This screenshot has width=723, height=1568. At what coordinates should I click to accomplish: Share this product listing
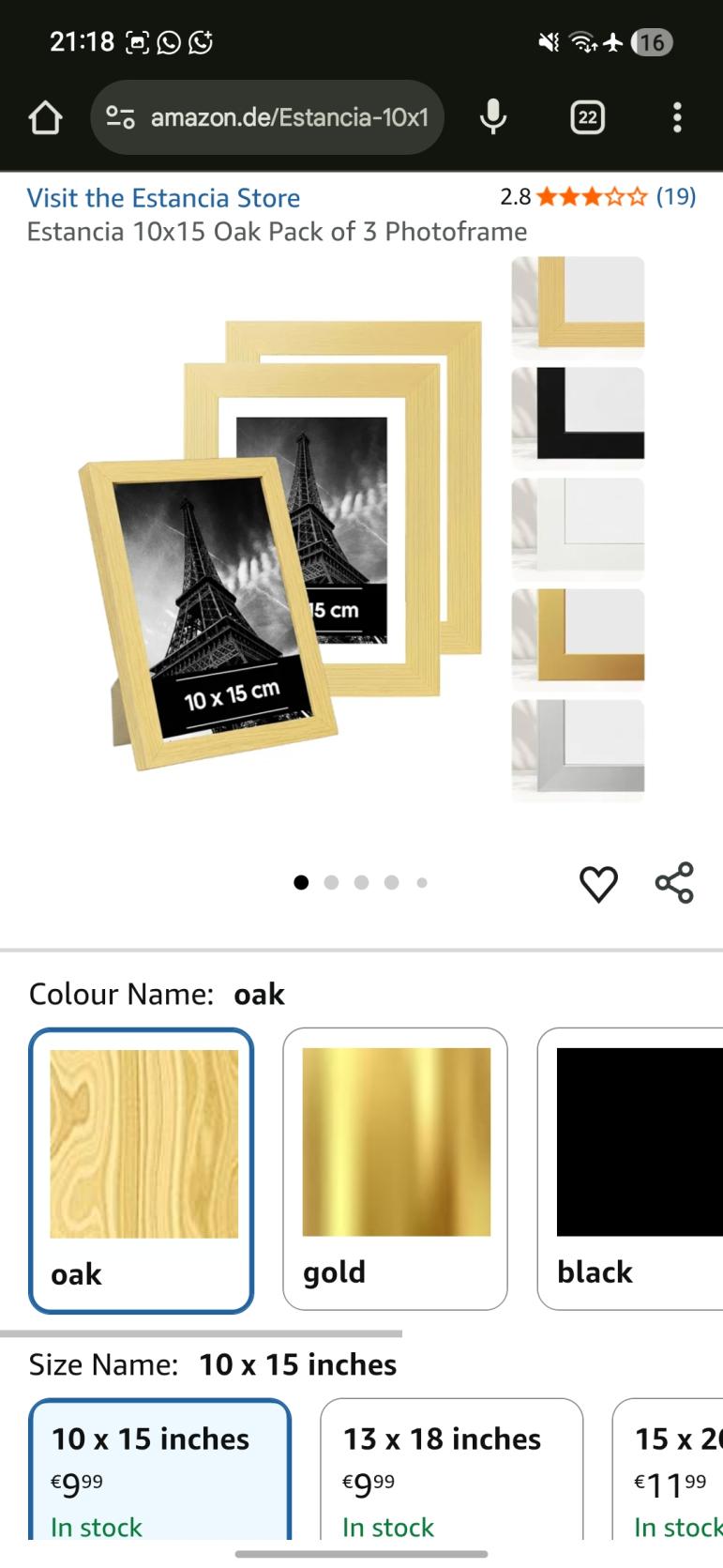[674, 883]
